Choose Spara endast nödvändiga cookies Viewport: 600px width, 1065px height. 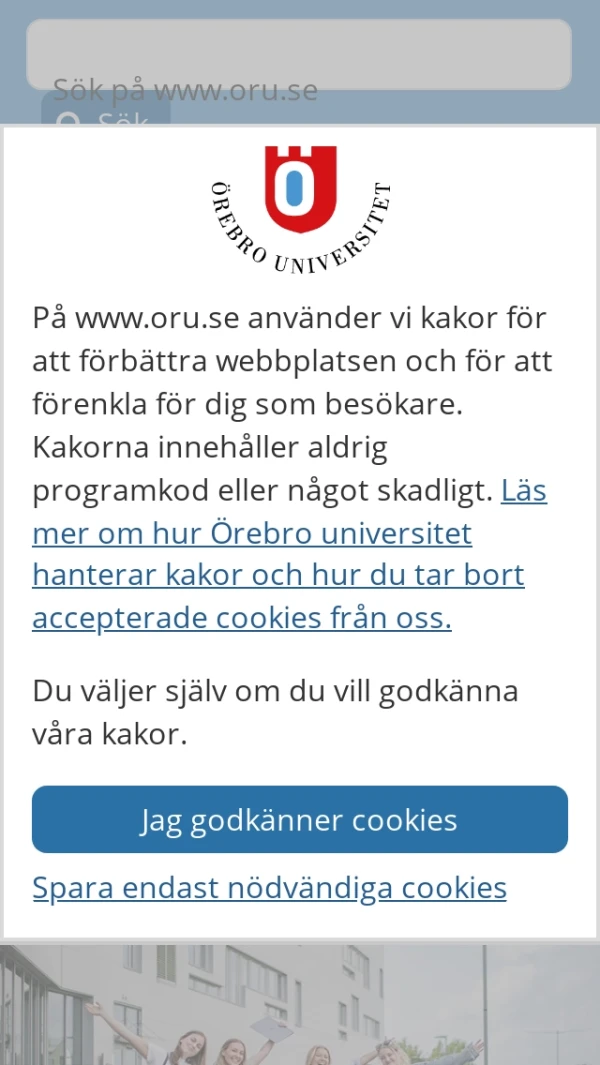pos(269,888)
